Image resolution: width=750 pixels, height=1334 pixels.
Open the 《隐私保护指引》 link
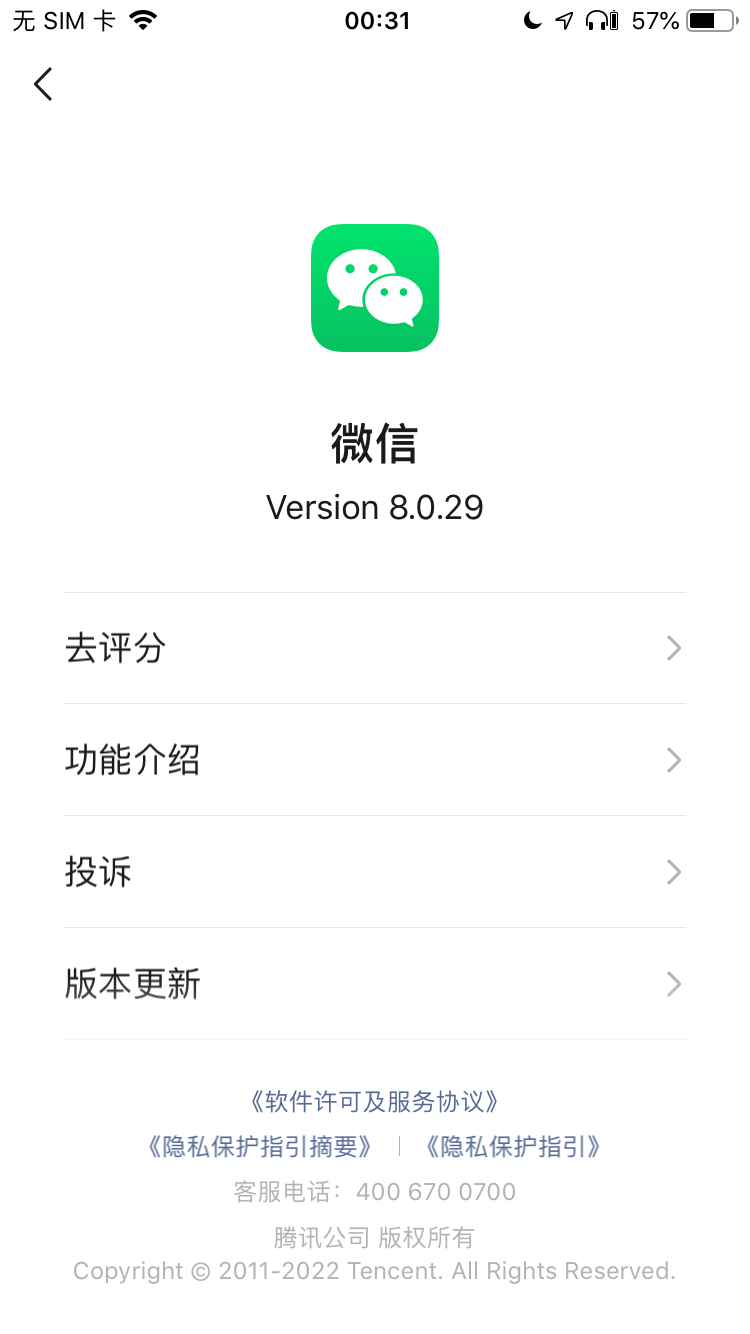click(x=513, y=1147)
